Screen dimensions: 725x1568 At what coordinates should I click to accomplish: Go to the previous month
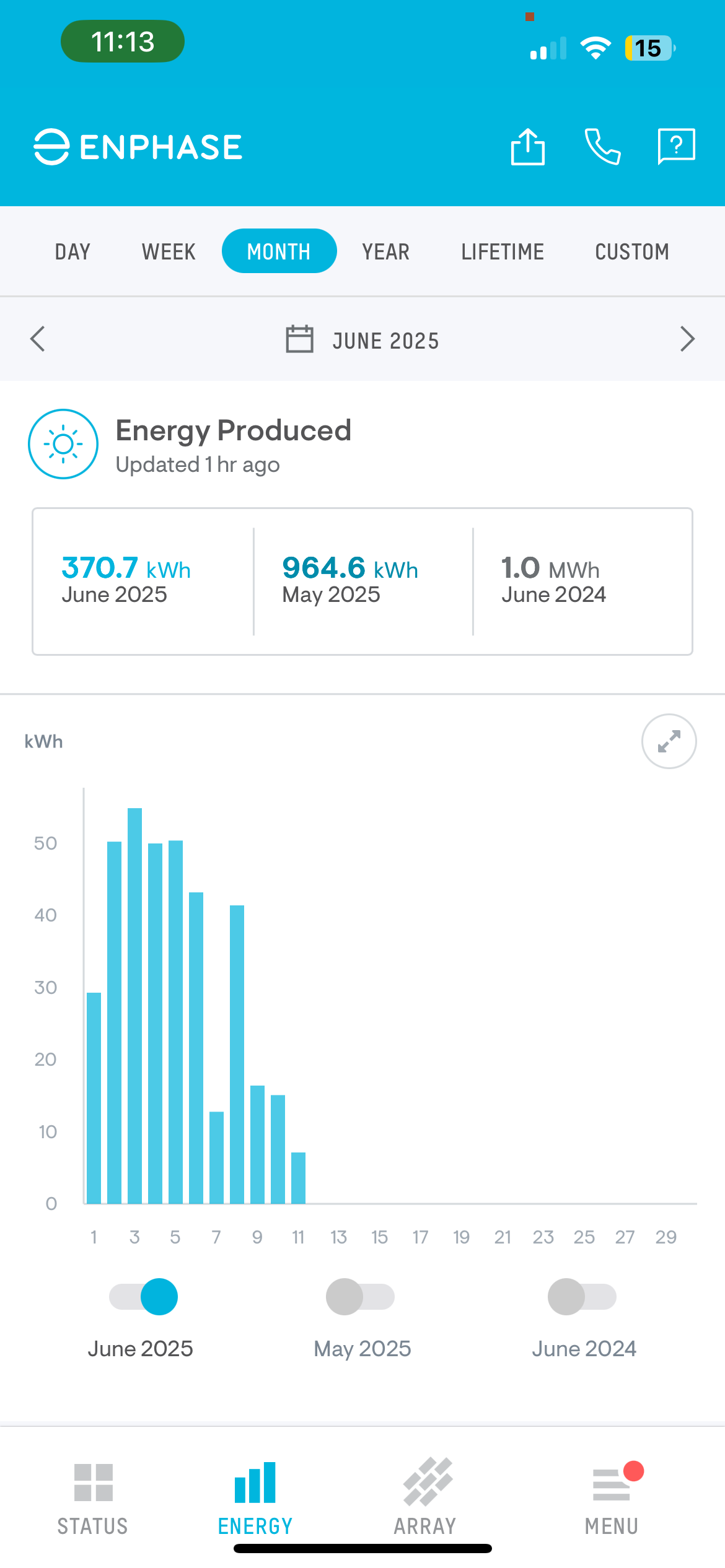pos(38,339)
